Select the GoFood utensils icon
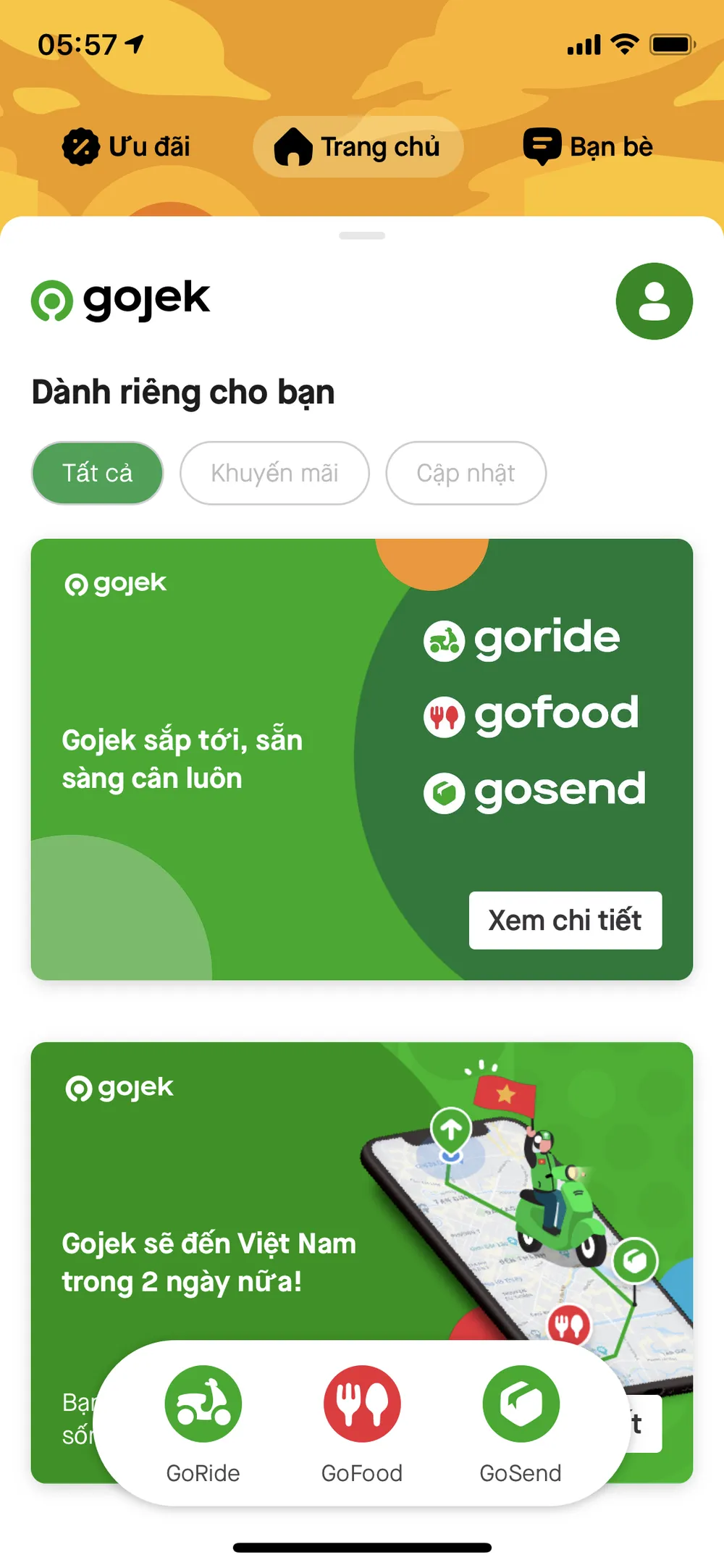Viewport: 724px width, 1568px height. tap(362, 1402)
